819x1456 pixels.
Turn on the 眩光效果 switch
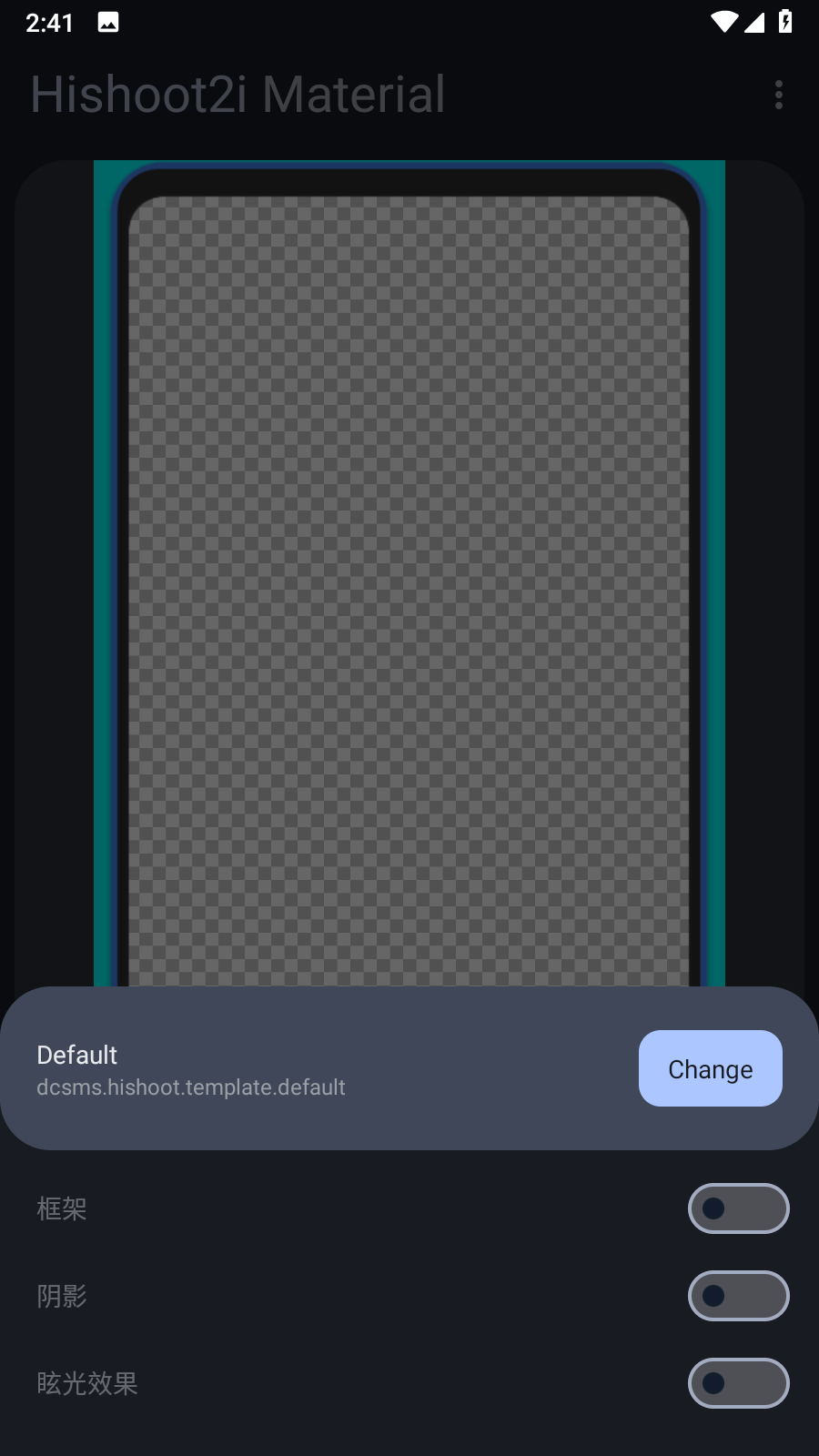pyautogui.click(x=739, y=1383)
